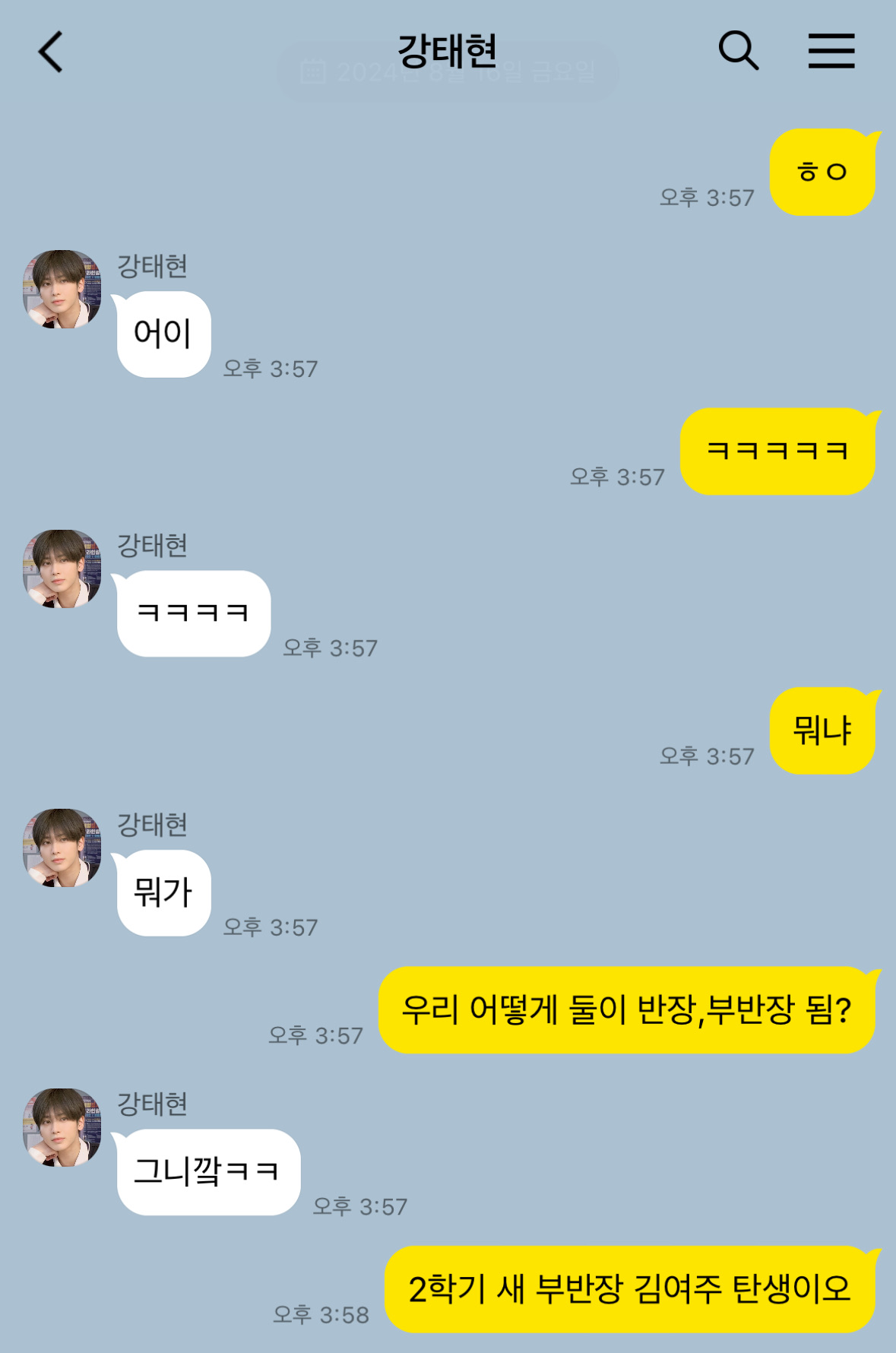
Task: Tap 강태현's avatar next to the 뭐가 message
Action: point(62,848)
